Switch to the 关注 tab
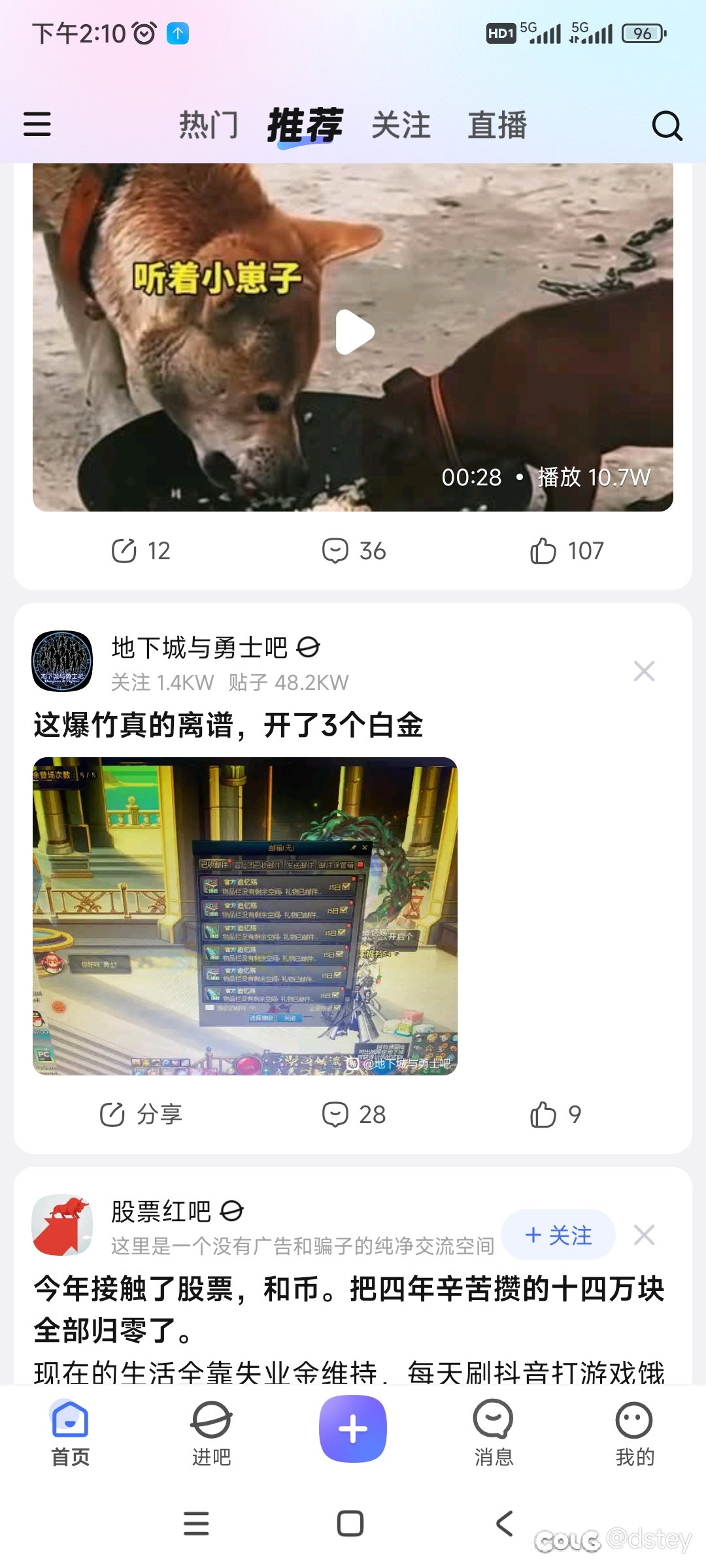Screen dimensions: 706x1568 point(401,125)
